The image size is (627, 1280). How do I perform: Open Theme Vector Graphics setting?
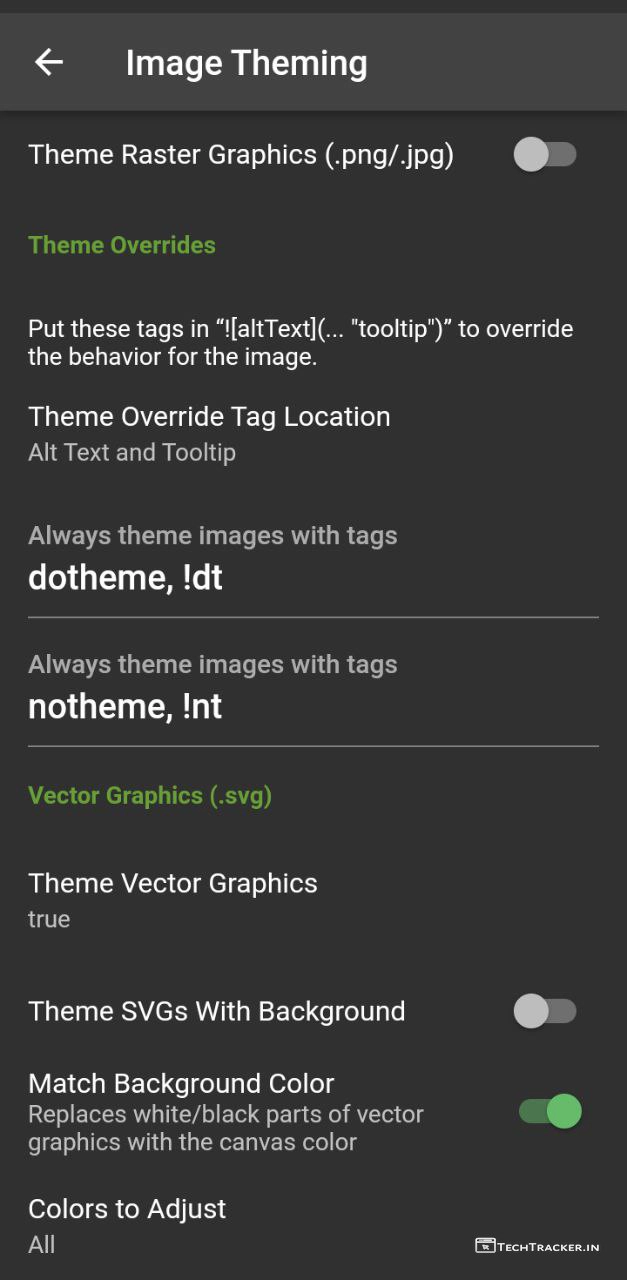[x=173, y=900]
